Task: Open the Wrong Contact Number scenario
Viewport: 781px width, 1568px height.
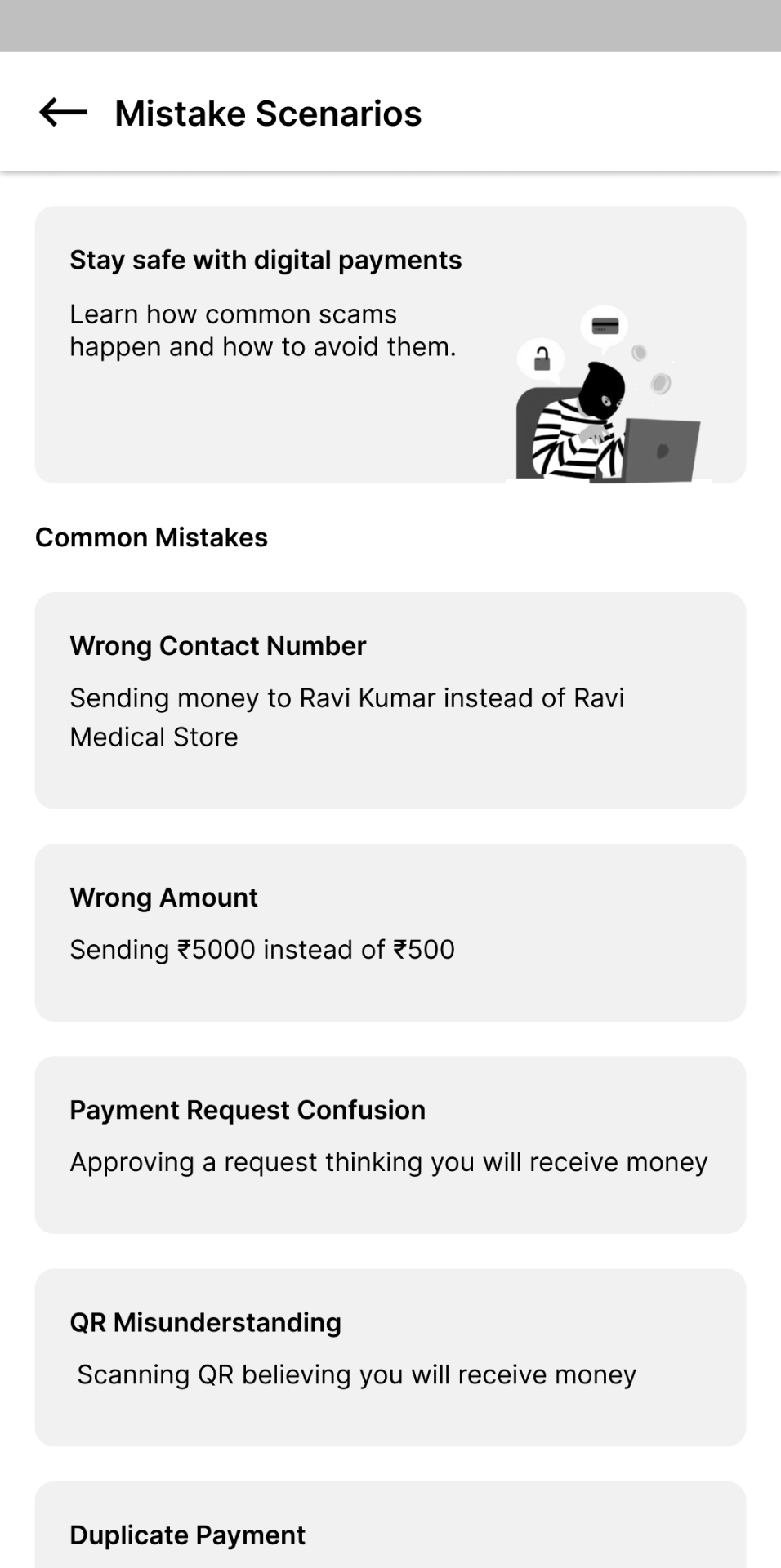Action: coord(390,701)
